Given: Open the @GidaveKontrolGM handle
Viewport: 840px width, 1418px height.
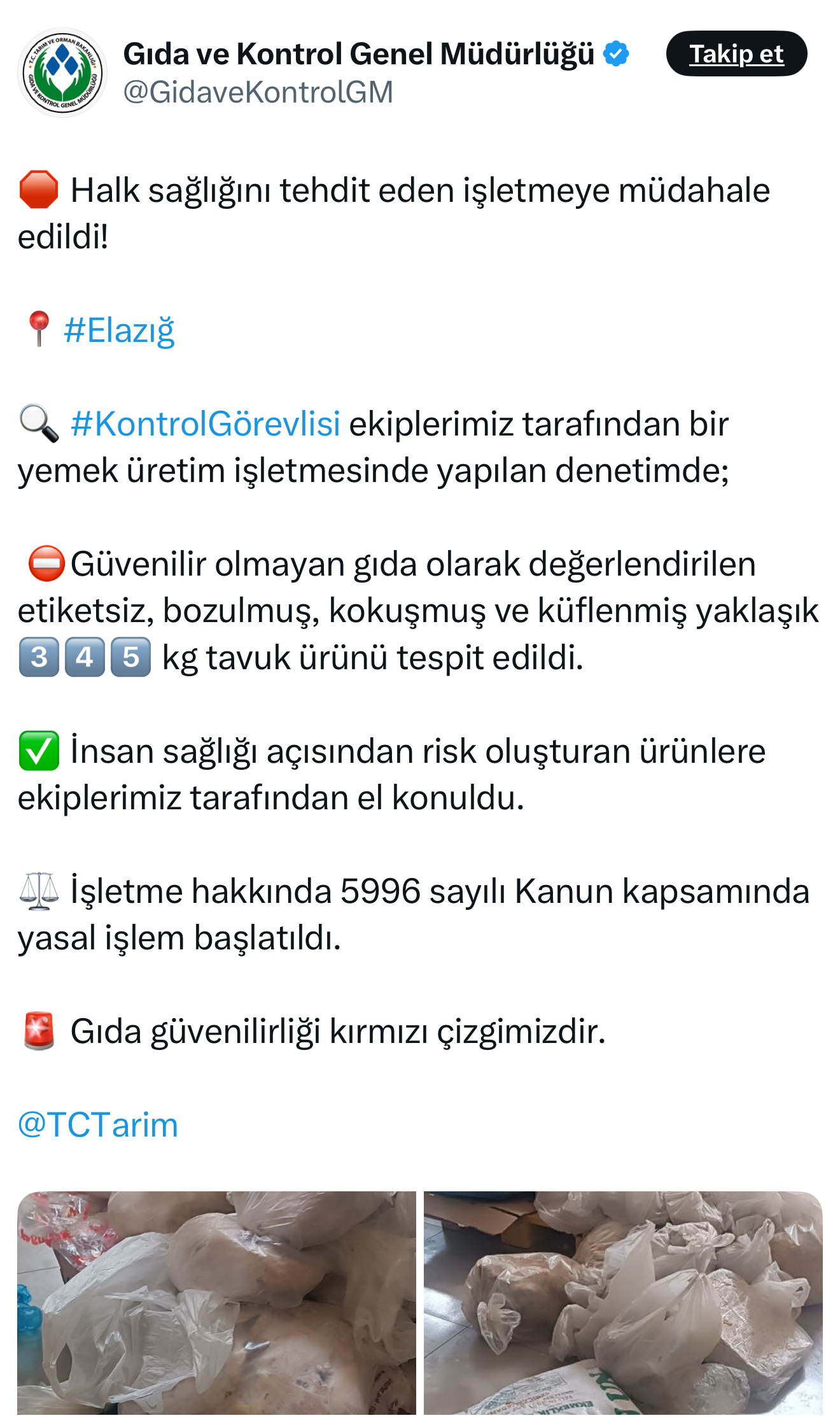Looking at the screenshot, I should click(x=258, y=92).
